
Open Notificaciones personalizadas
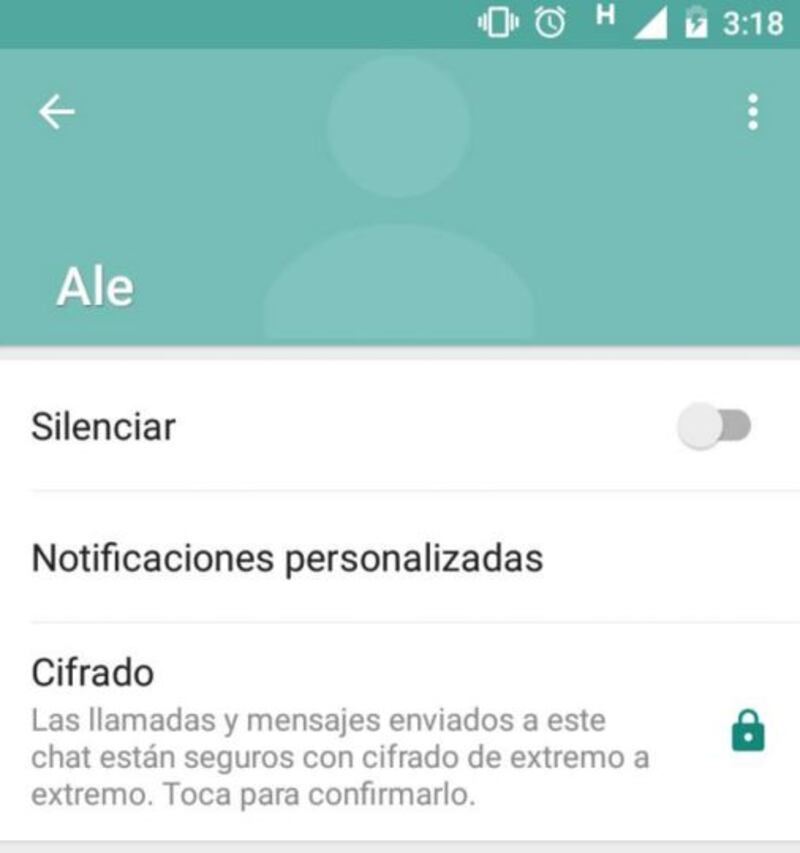pyautogui.click(x=288, y=557)
